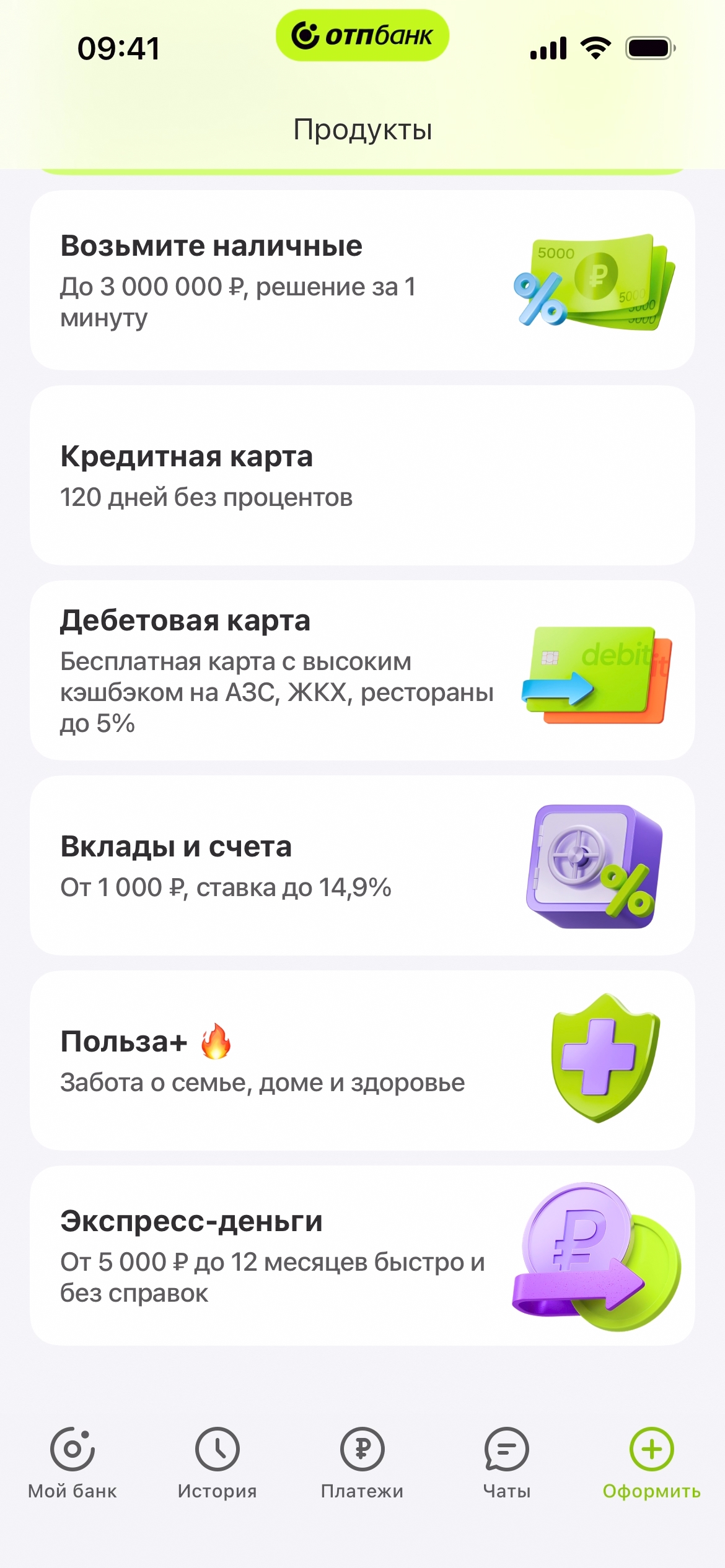
Task: Tap the Оформить tab
Action: point(651,1463)
